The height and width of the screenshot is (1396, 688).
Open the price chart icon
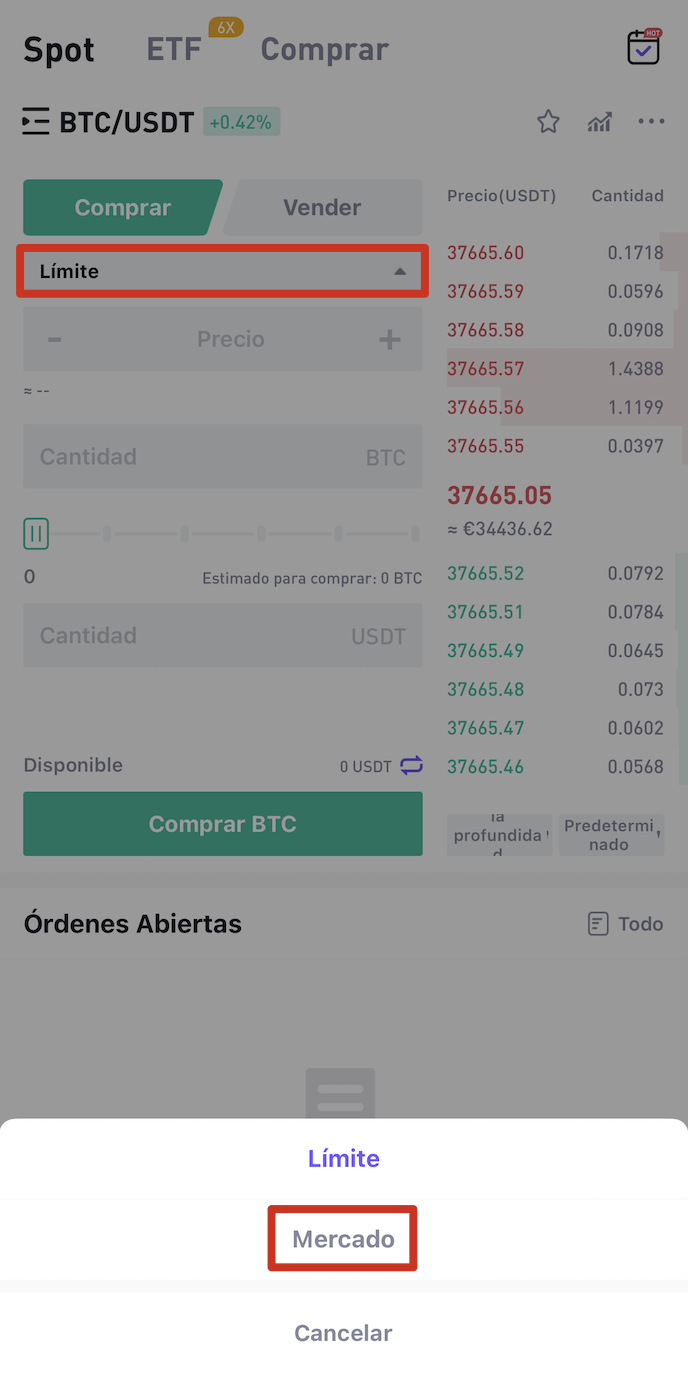click(599, 122)
